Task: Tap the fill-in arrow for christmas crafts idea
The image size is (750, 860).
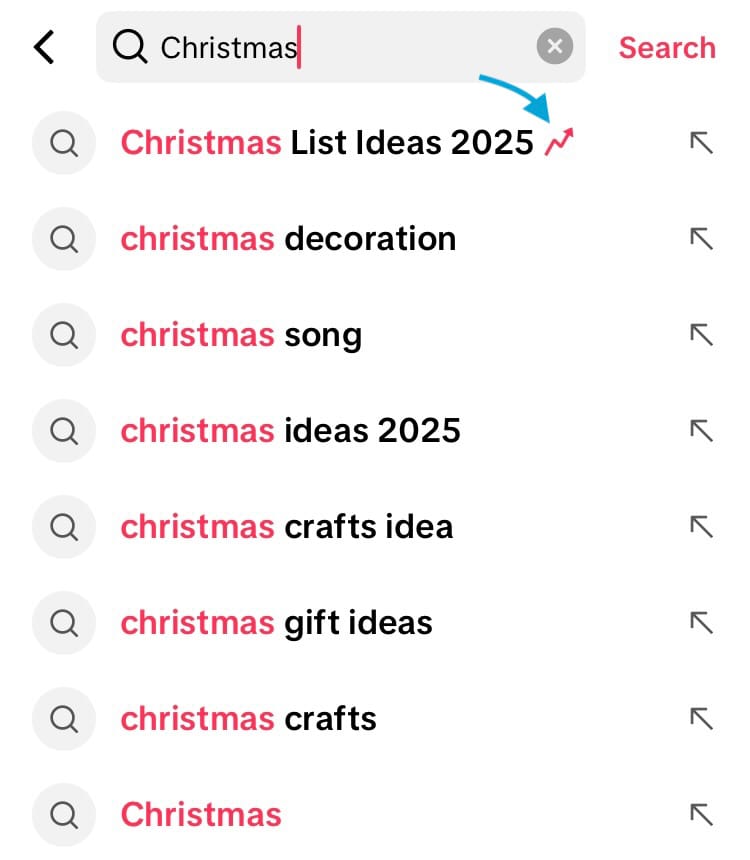Action: (703, 526)
